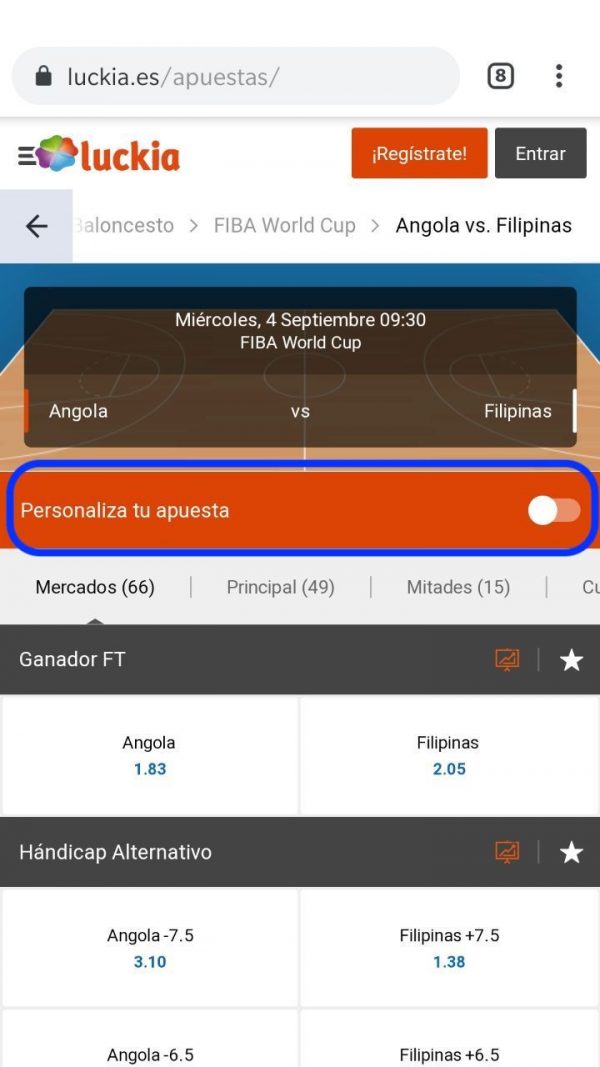The image size is (600, 1067).
Task: Open the FIBA World Cup breadcrumb
Action: (x=284, y=225)
